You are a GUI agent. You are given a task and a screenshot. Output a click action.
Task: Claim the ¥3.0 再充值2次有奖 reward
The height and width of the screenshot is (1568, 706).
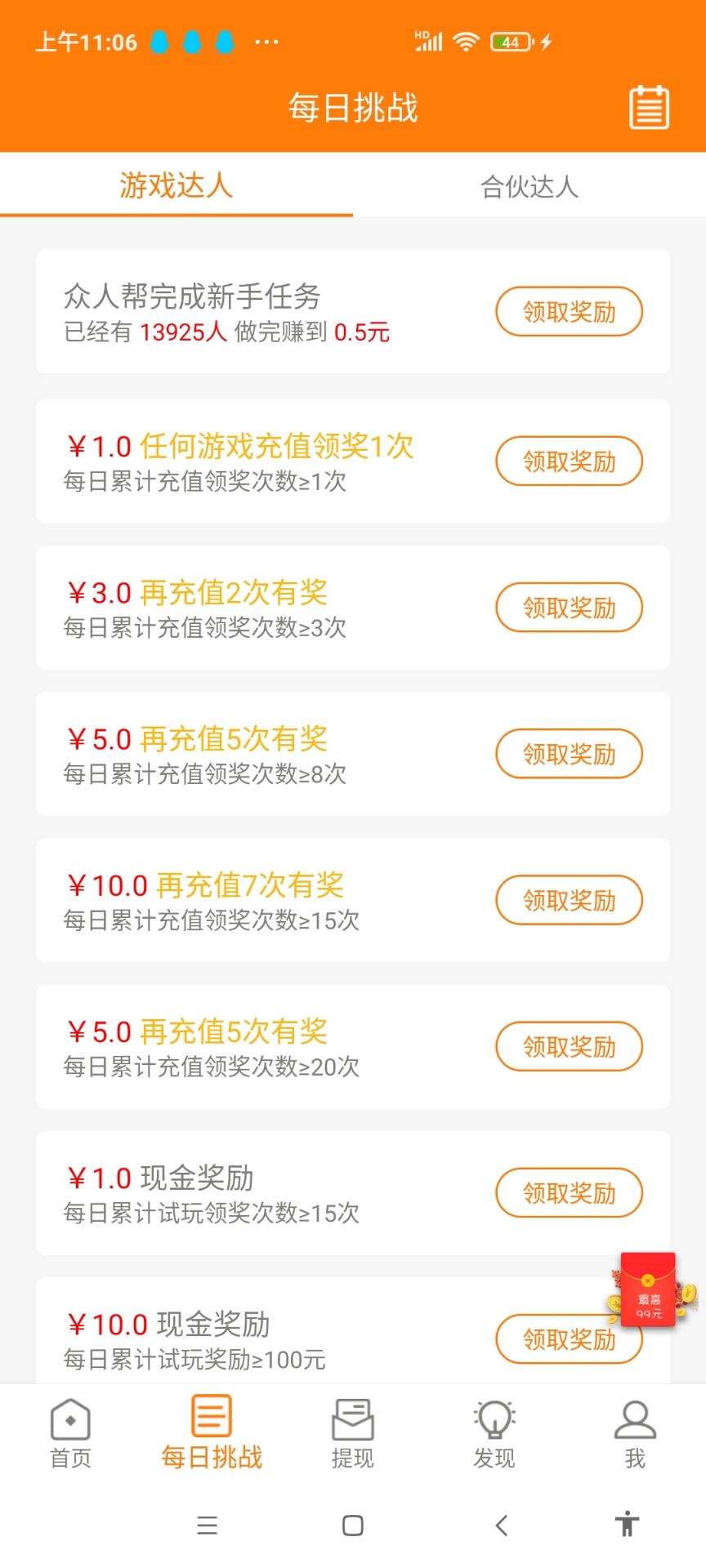coord(569,608)
